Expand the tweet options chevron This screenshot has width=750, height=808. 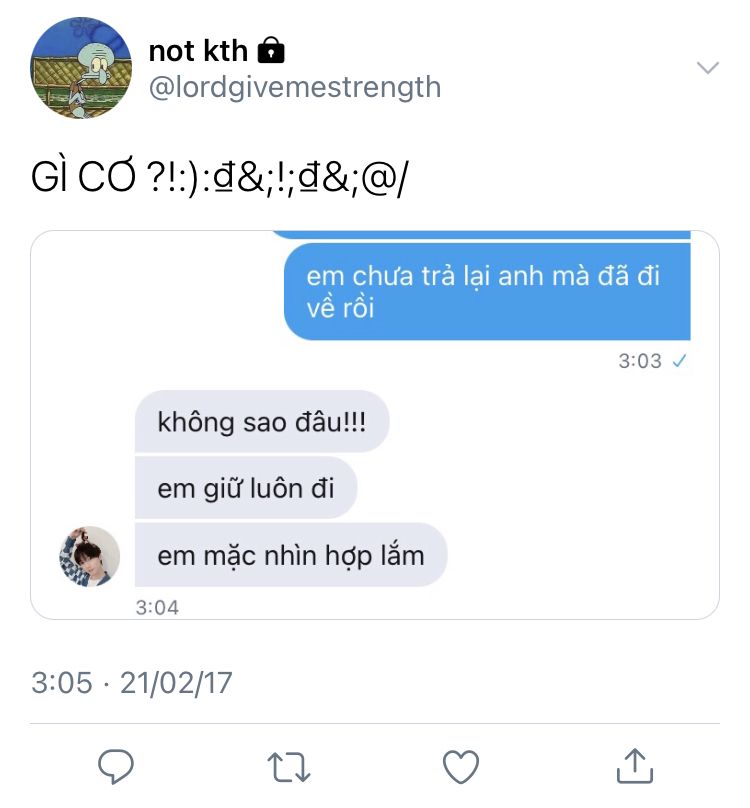(707, 68)
